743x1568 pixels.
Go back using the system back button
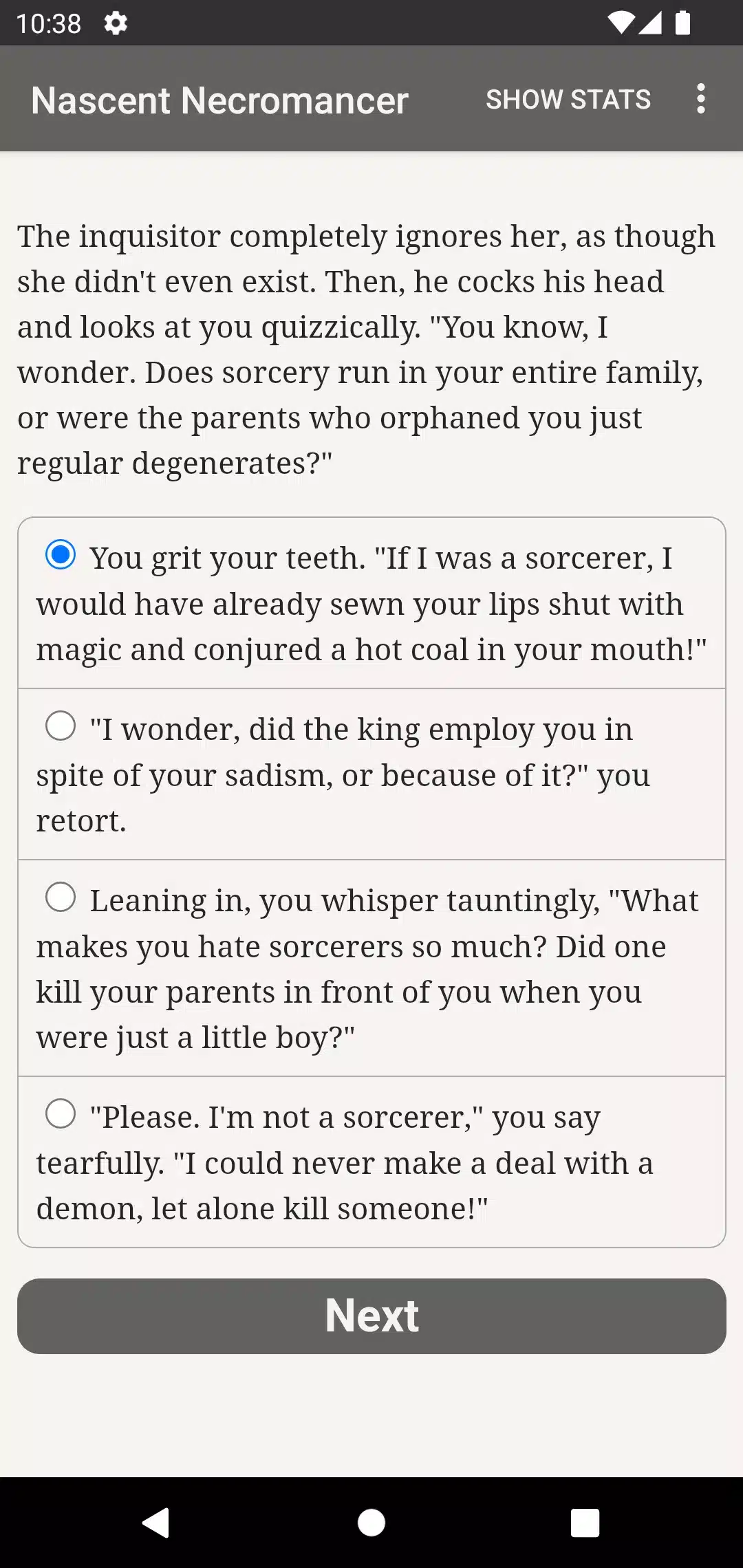coord(156,1522)
